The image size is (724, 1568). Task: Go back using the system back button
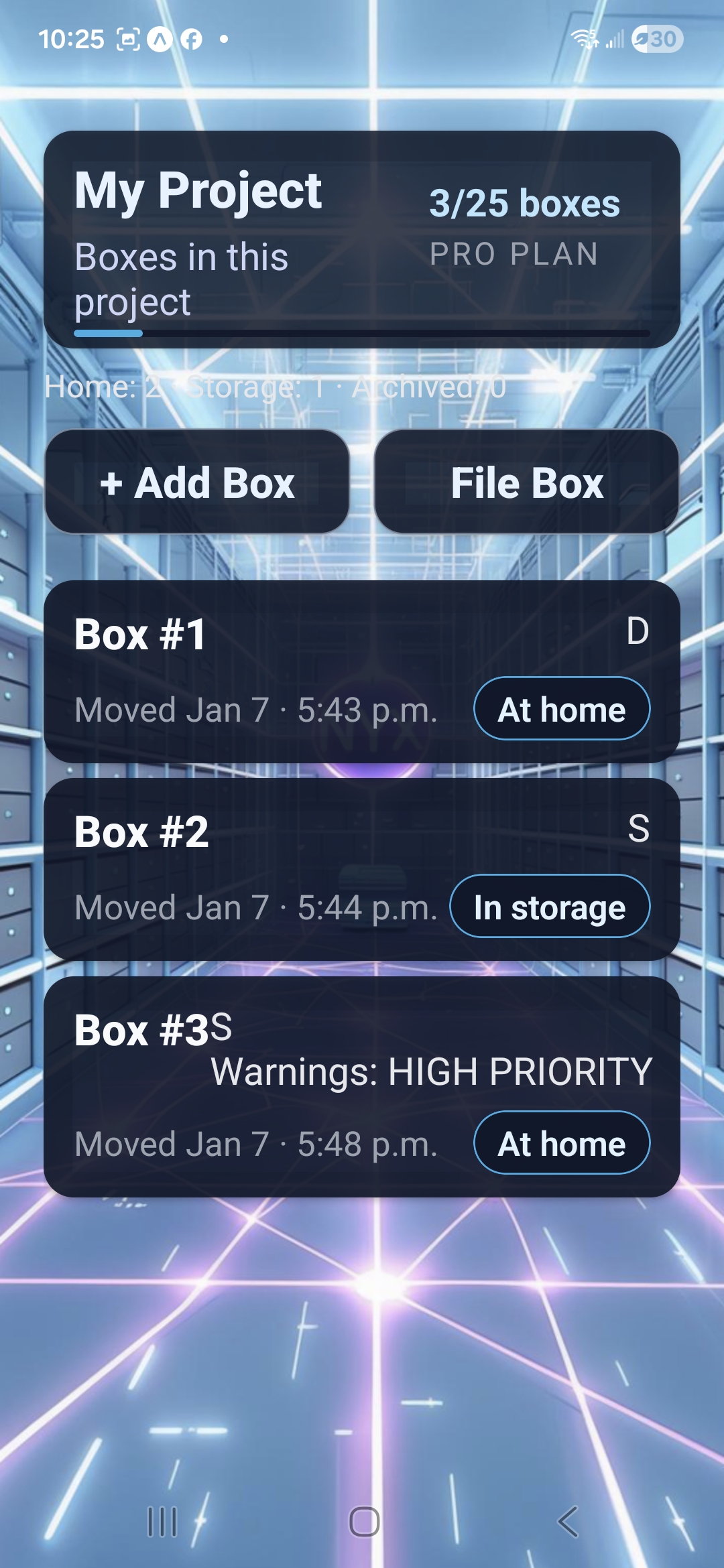tap(567, 1521)
